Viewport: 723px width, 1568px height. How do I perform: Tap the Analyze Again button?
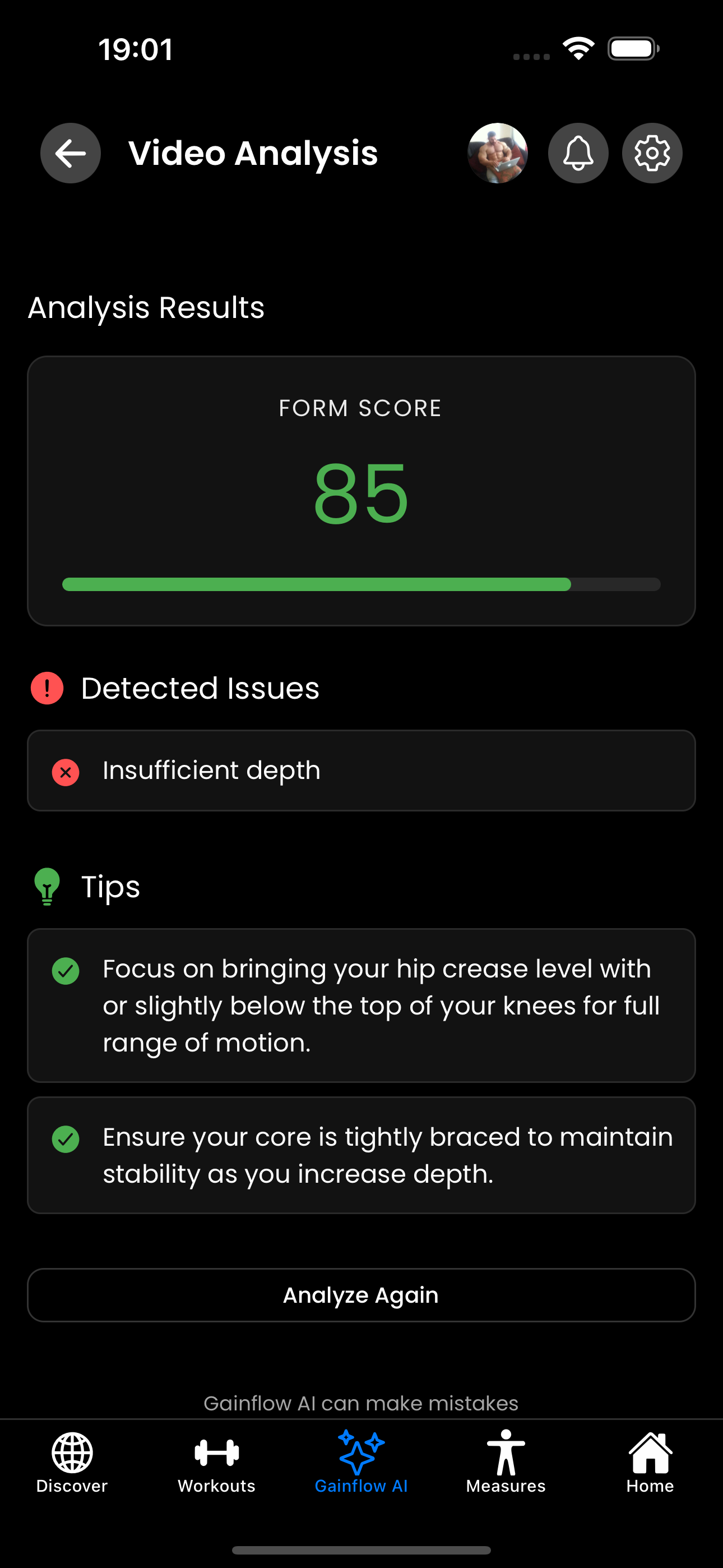(361, 1295)
